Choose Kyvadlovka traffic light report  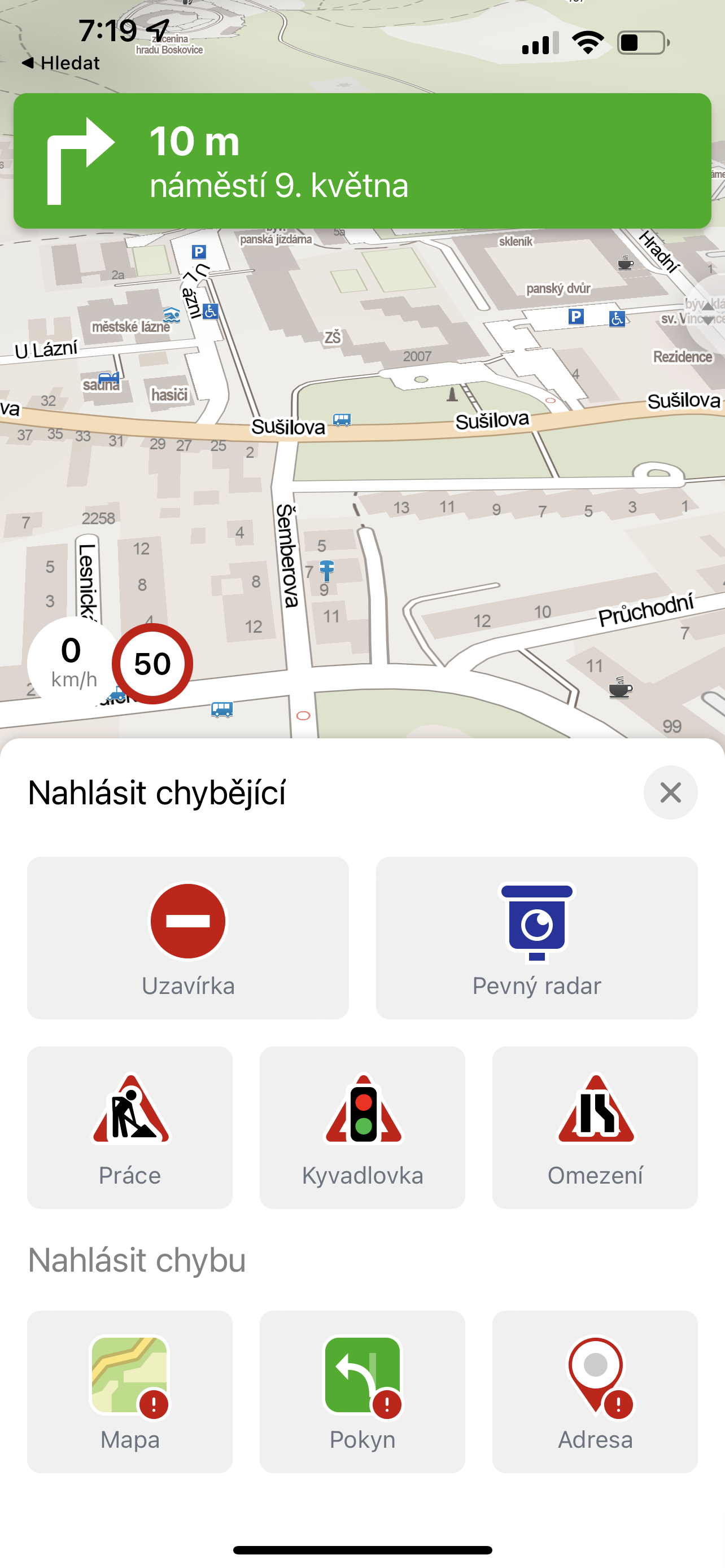point(362,1127)
